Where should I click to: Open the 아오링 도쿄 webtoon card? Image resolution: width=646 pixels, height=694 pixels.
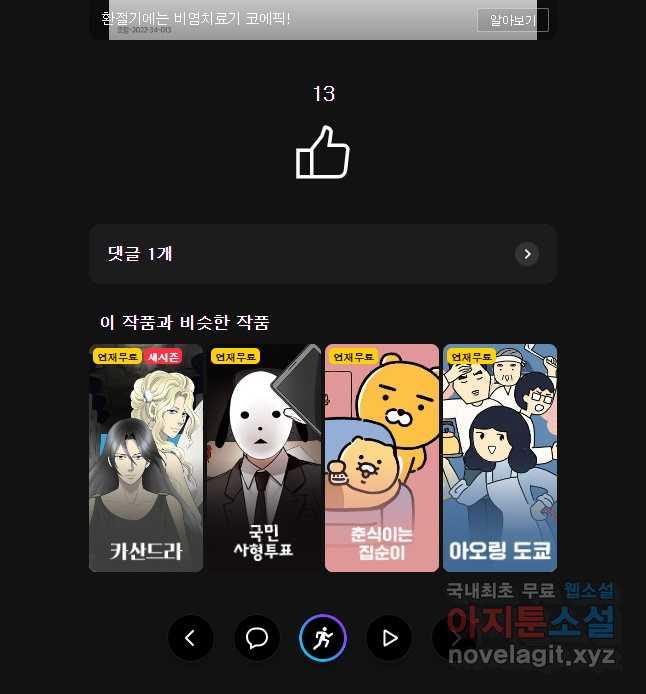[x=499, y=458]
